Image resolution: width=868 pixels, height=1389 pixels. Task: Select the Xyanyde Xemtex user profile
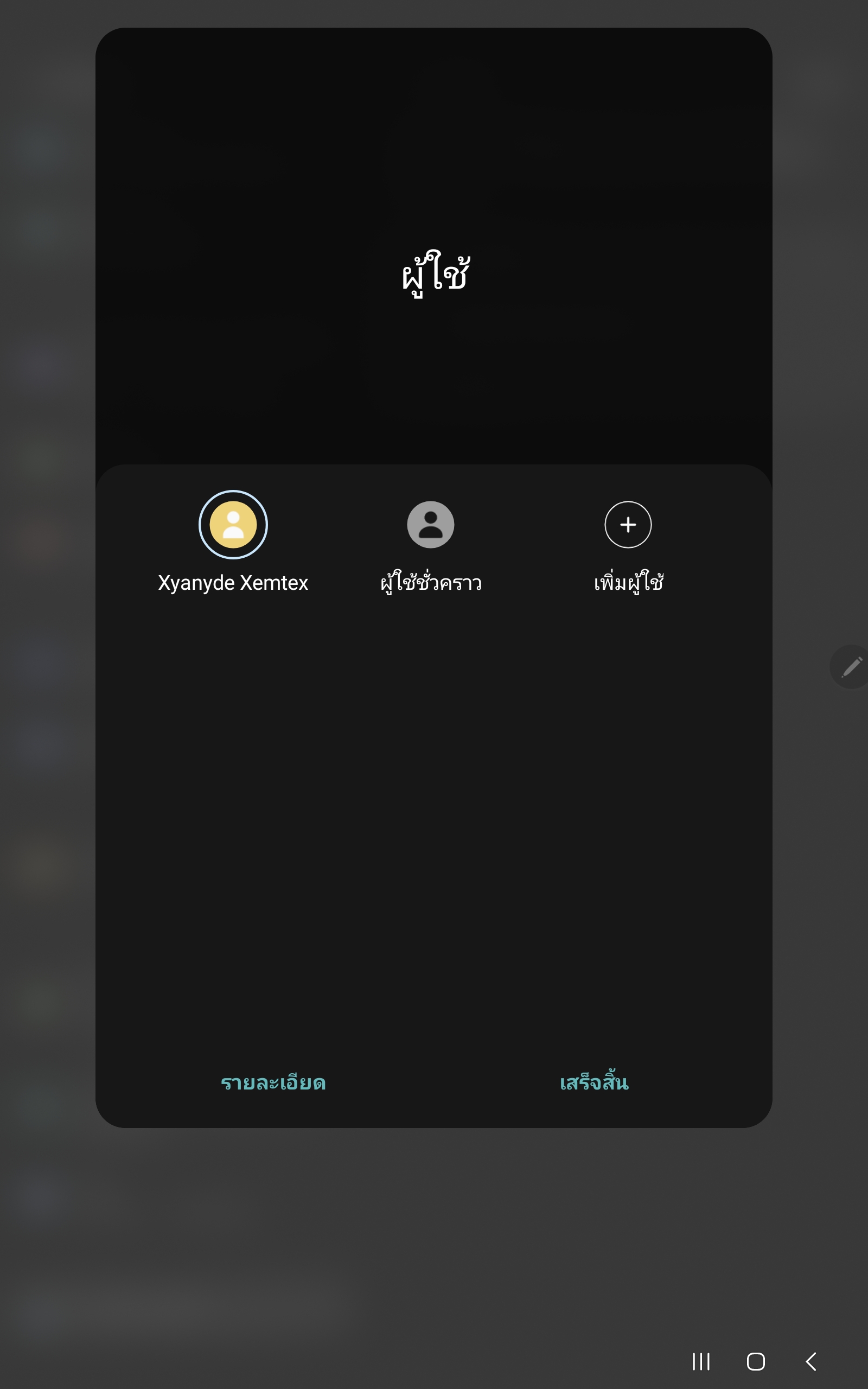coord(233,525)
